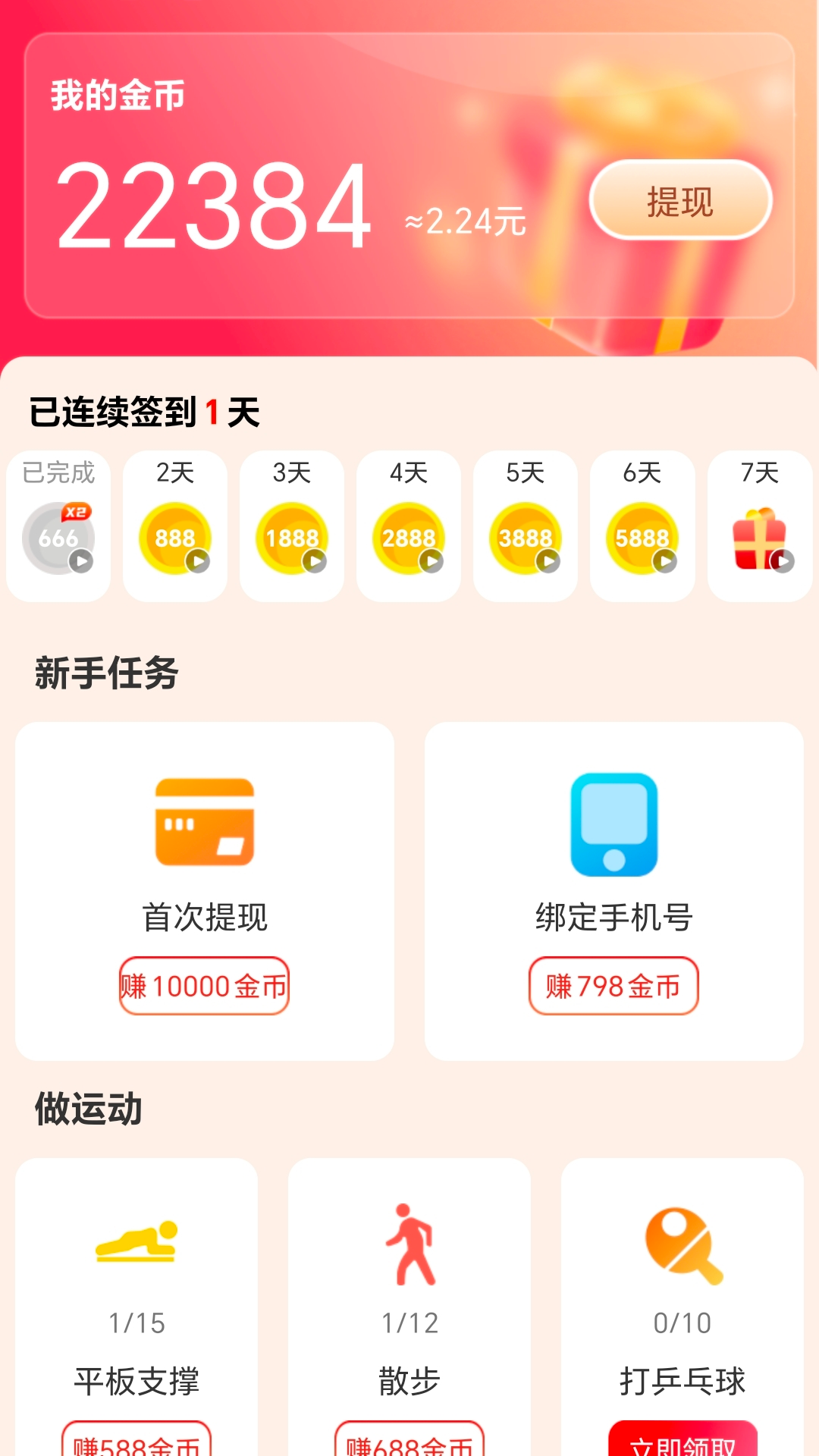Tap the 提现 withdraw button
This screenshot has height=1456, width=819.
click(680, 201)
